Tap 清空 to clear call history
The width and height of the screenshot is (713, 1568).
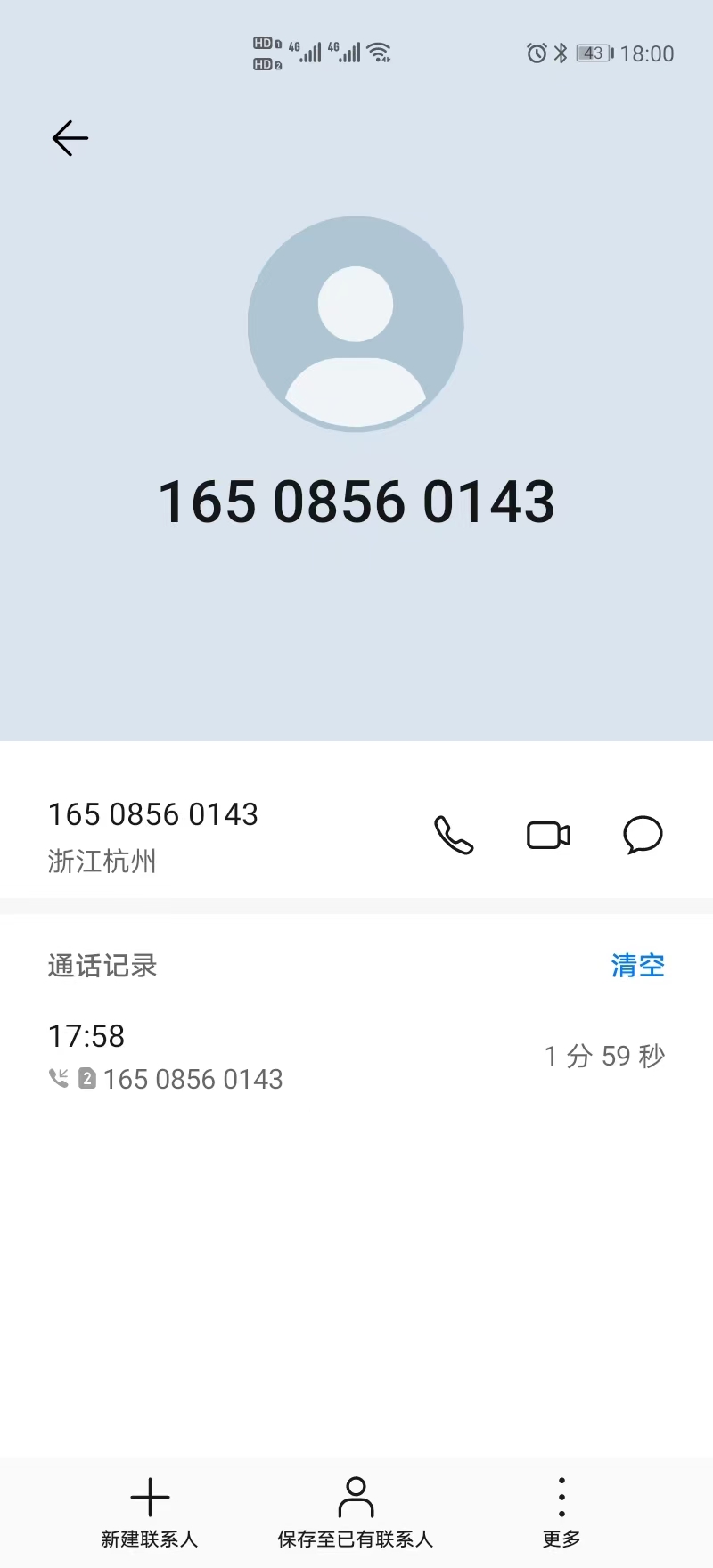pos(637,965)
